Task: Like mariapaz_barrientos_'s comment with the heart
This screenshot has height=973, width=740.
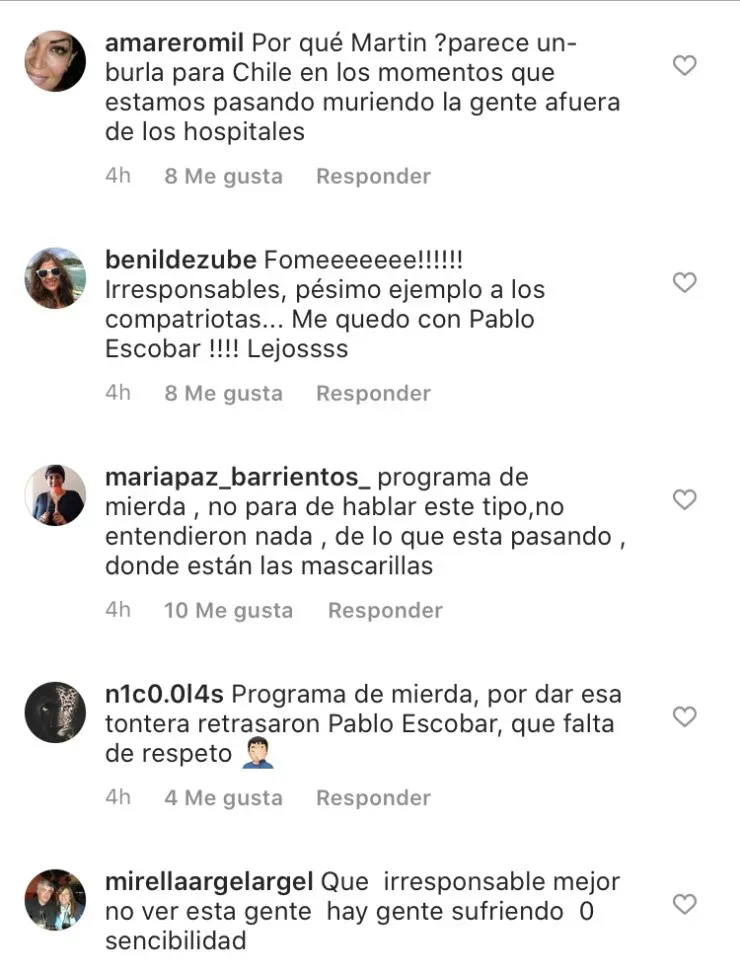Action: [684, 499]
